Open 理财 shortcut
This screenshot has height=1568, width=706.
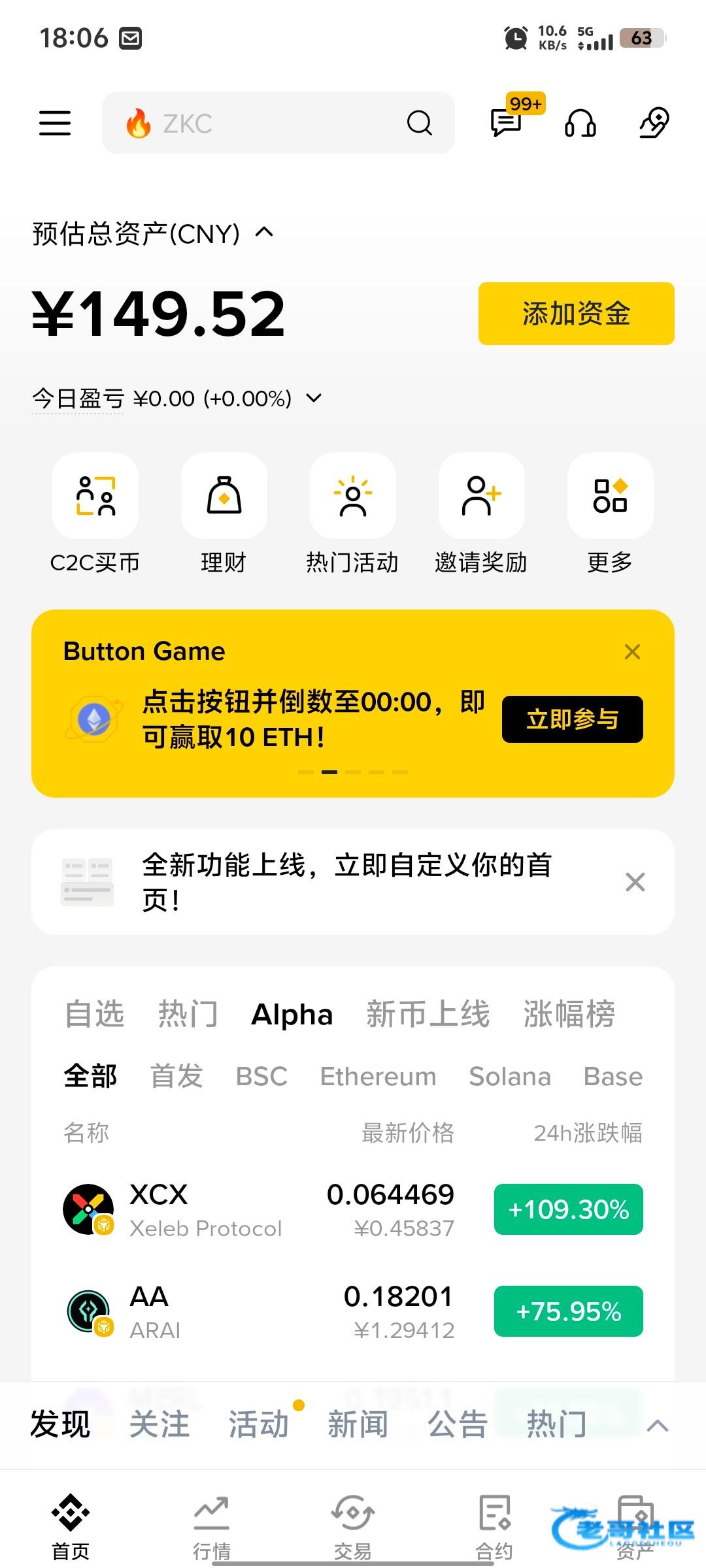[x=224, y=514]
